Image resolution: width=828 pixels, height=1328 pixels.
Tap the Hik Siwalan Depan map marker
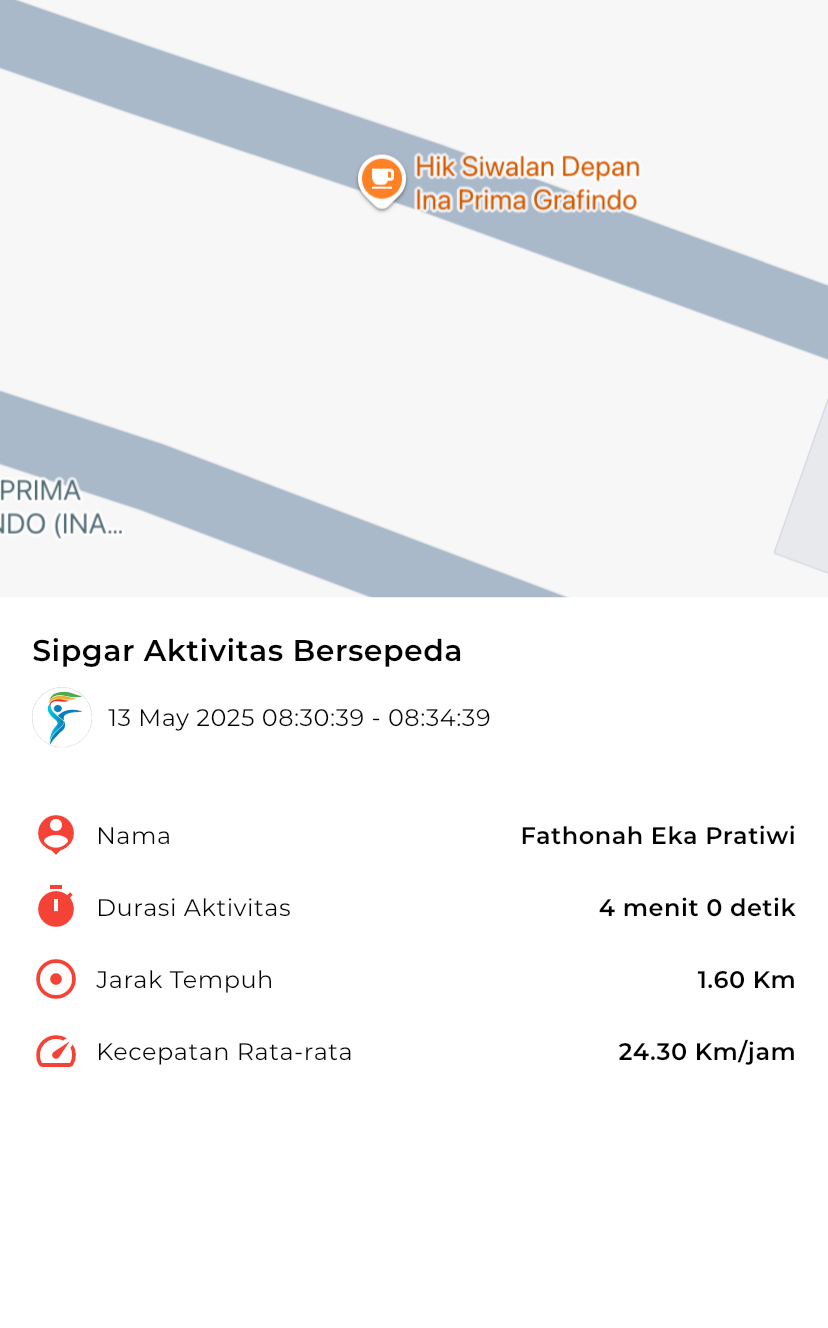click(381, 182)
